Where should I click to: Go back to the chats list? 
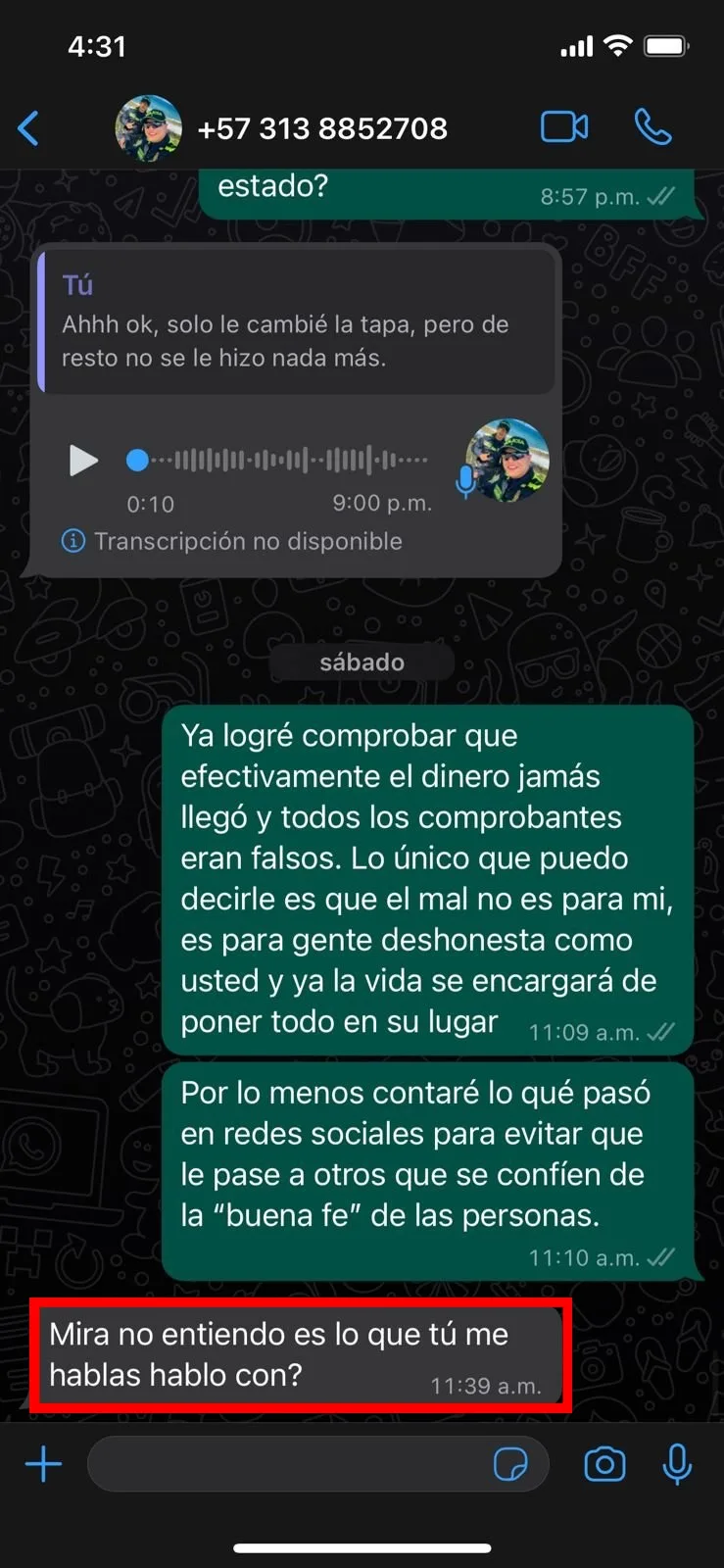point(28,128)
